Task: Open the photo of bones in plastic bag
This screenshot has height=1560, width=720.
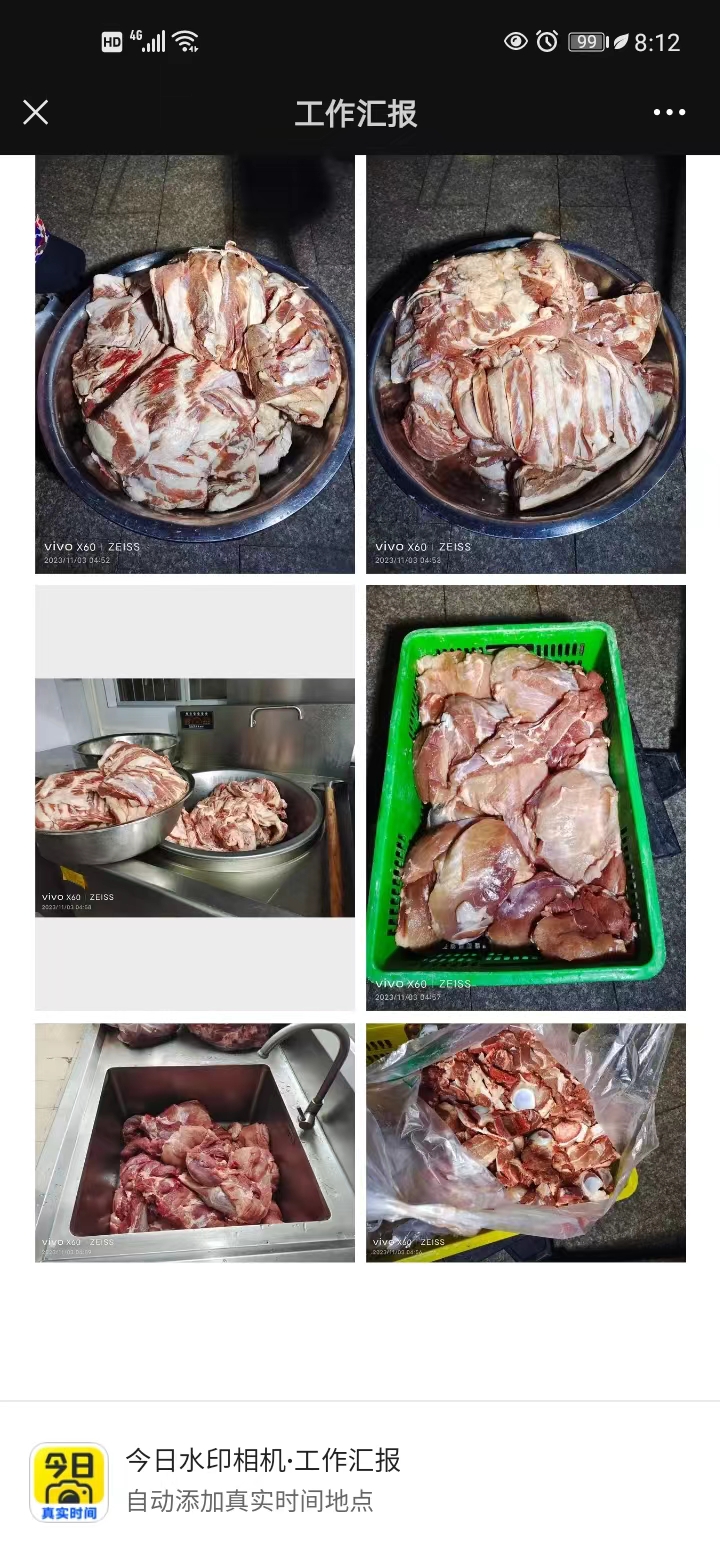Action: point(526,1142)
